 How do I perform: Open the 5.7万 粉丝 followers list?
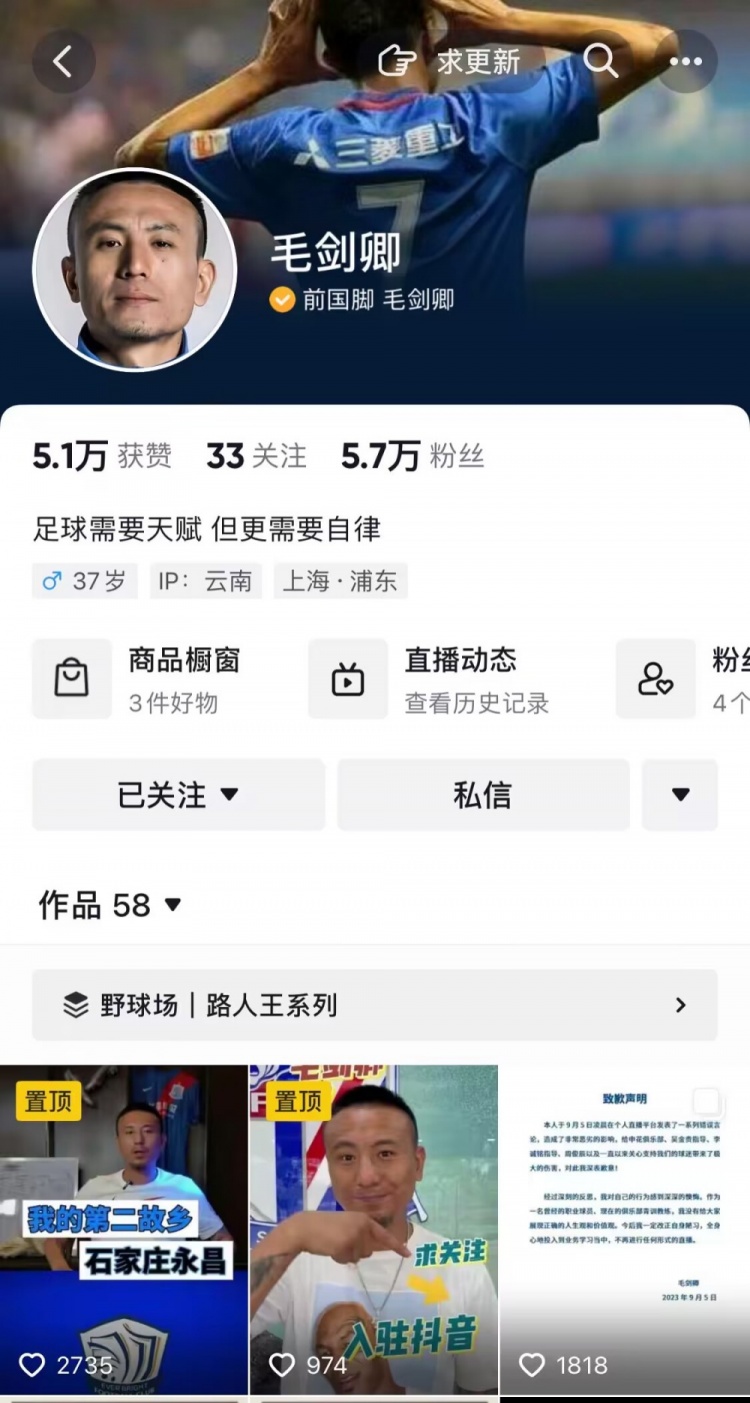pos(412,456)
